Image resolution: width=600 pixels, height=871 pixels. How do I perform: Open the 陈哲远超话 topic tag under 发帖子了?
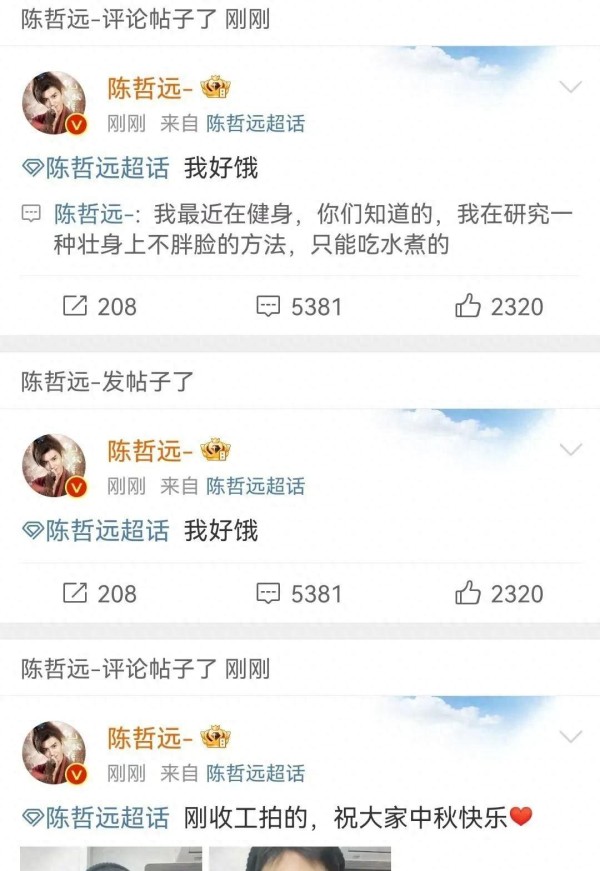[97, 530]
